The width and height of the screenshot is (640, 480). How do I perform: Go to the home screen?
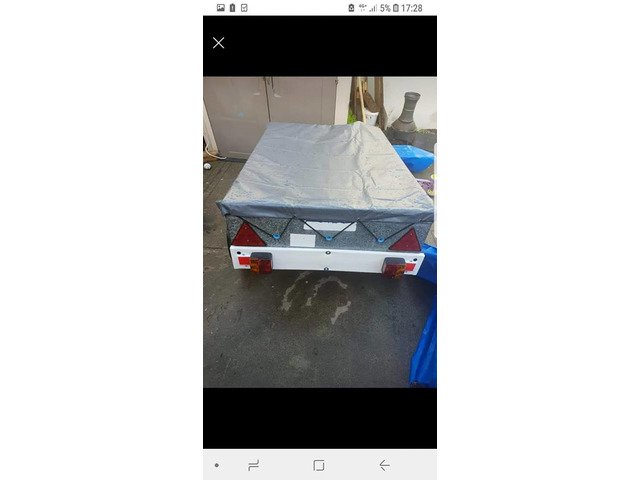click(319, 465)
